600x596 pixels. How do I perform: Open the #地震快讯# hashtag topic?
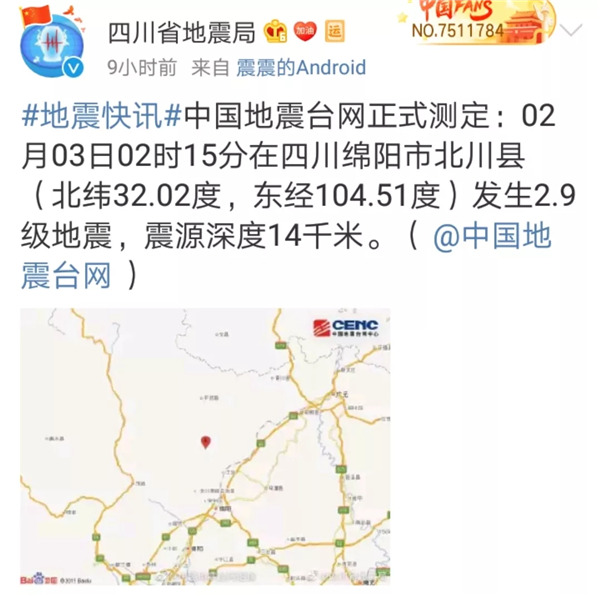99,115
